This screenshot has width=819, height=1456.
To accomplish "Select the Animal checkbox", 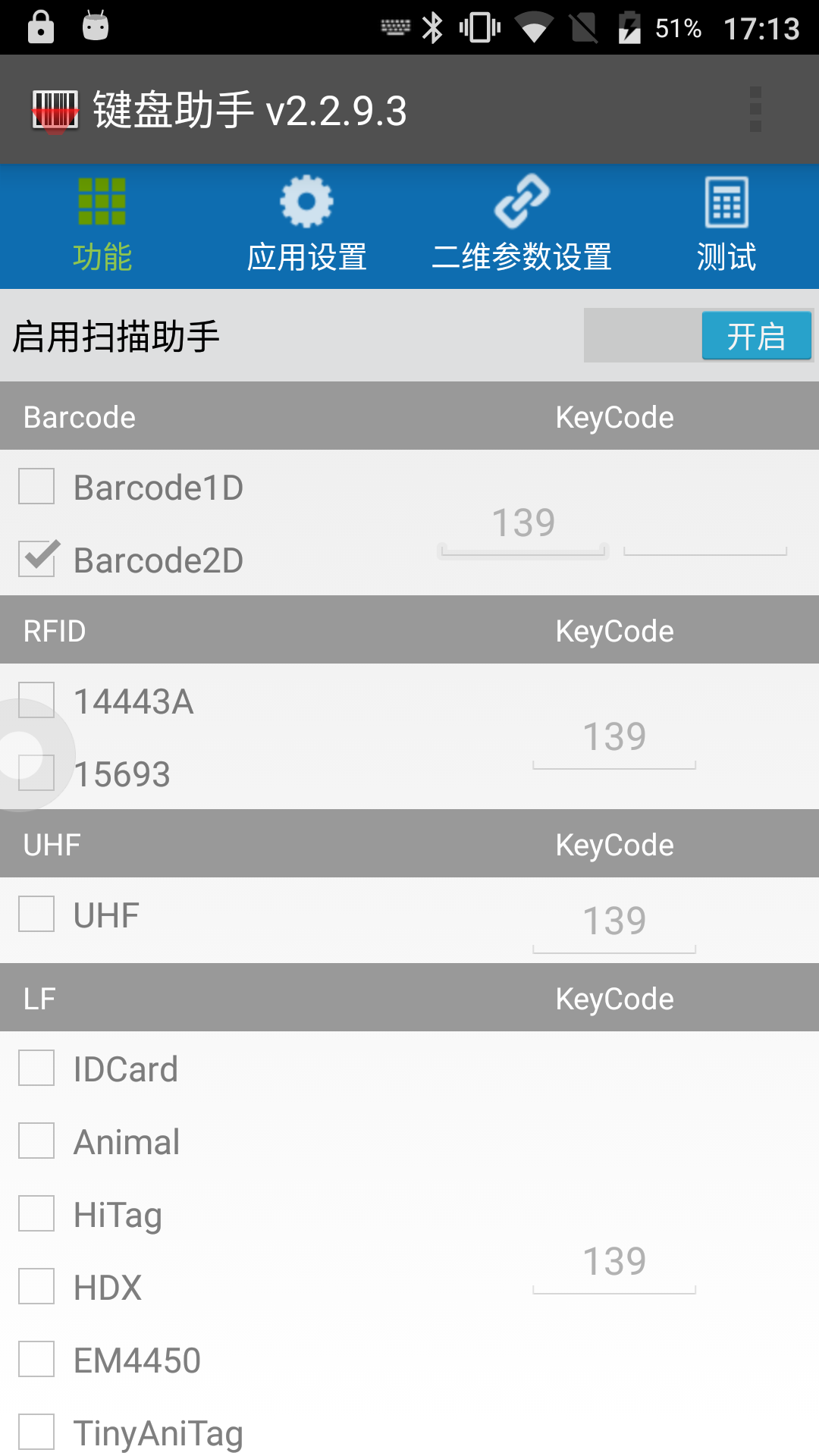I will pos(37,1141).
